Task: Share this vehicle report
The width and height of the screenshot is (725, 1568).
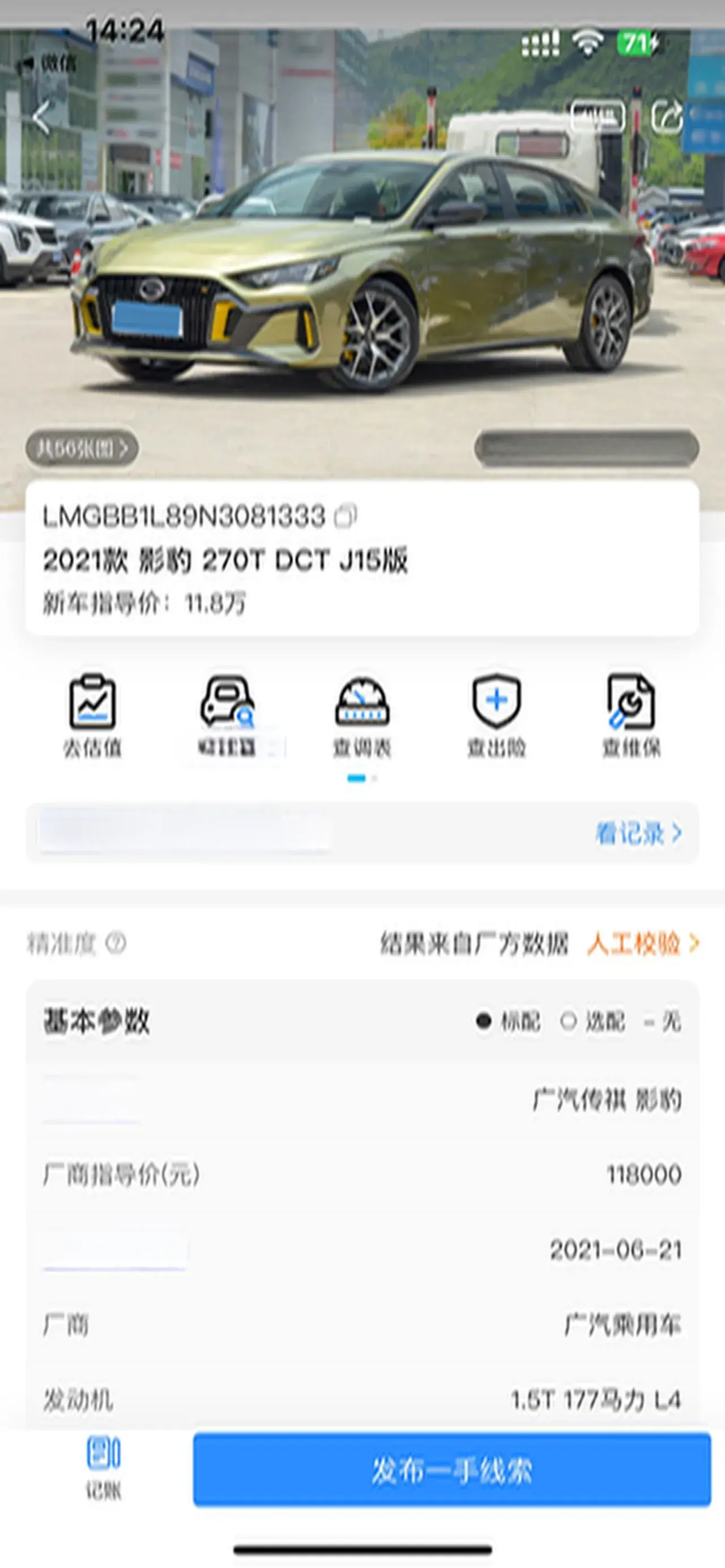Action: pyautogui.click(x=667, y=116)
